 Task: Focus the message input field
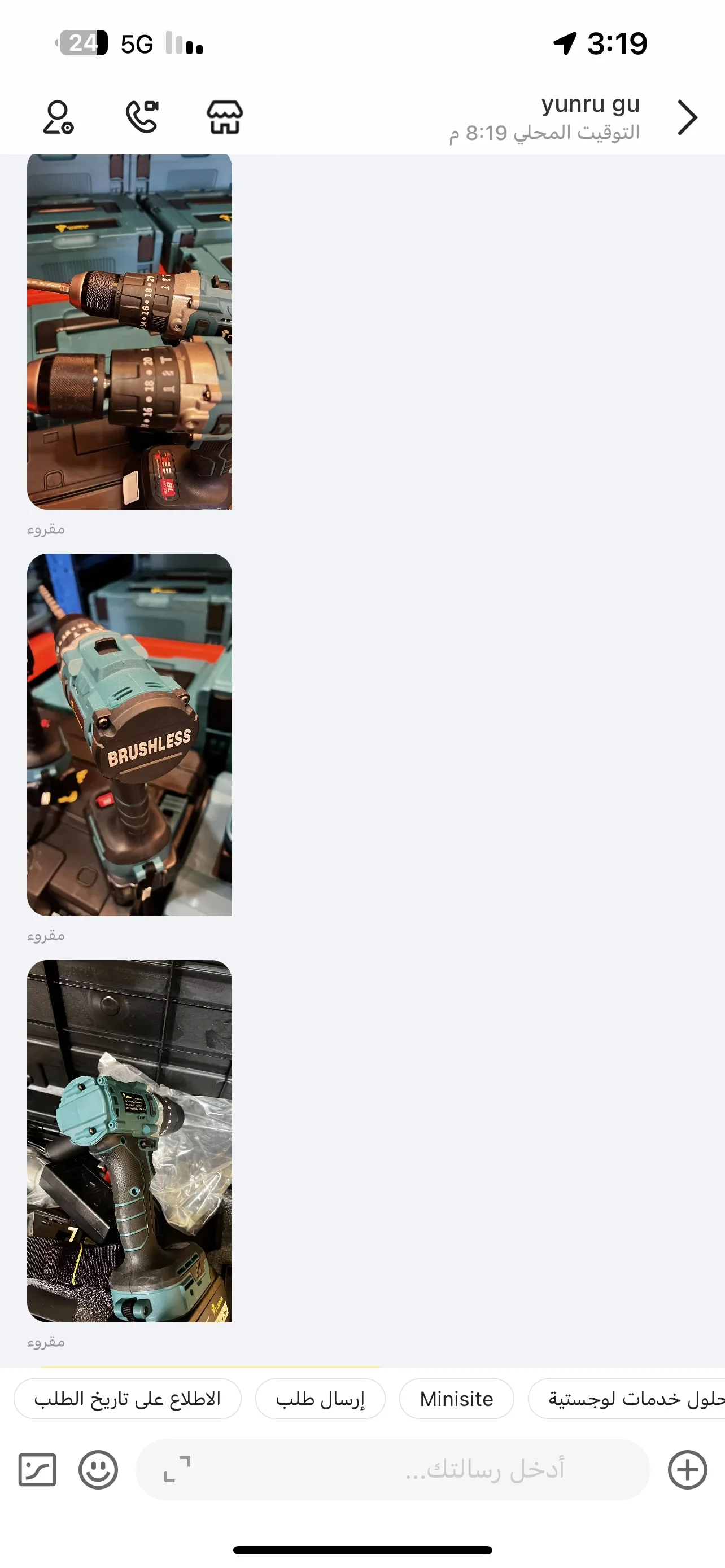coord(393,1470)
